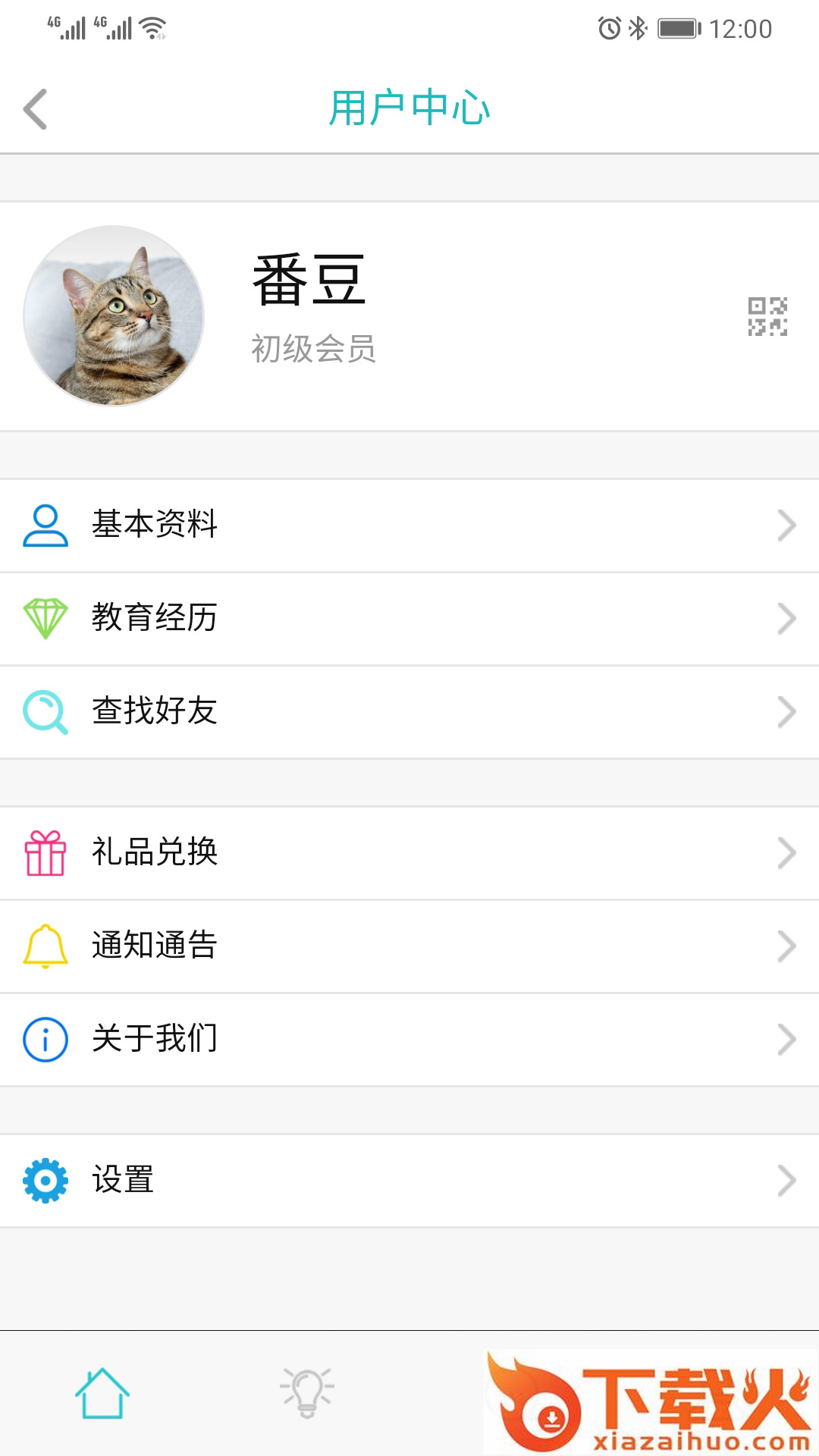819x1456 pixels.
Task: View 通知通告 notifications
Action: coord(409,946)
